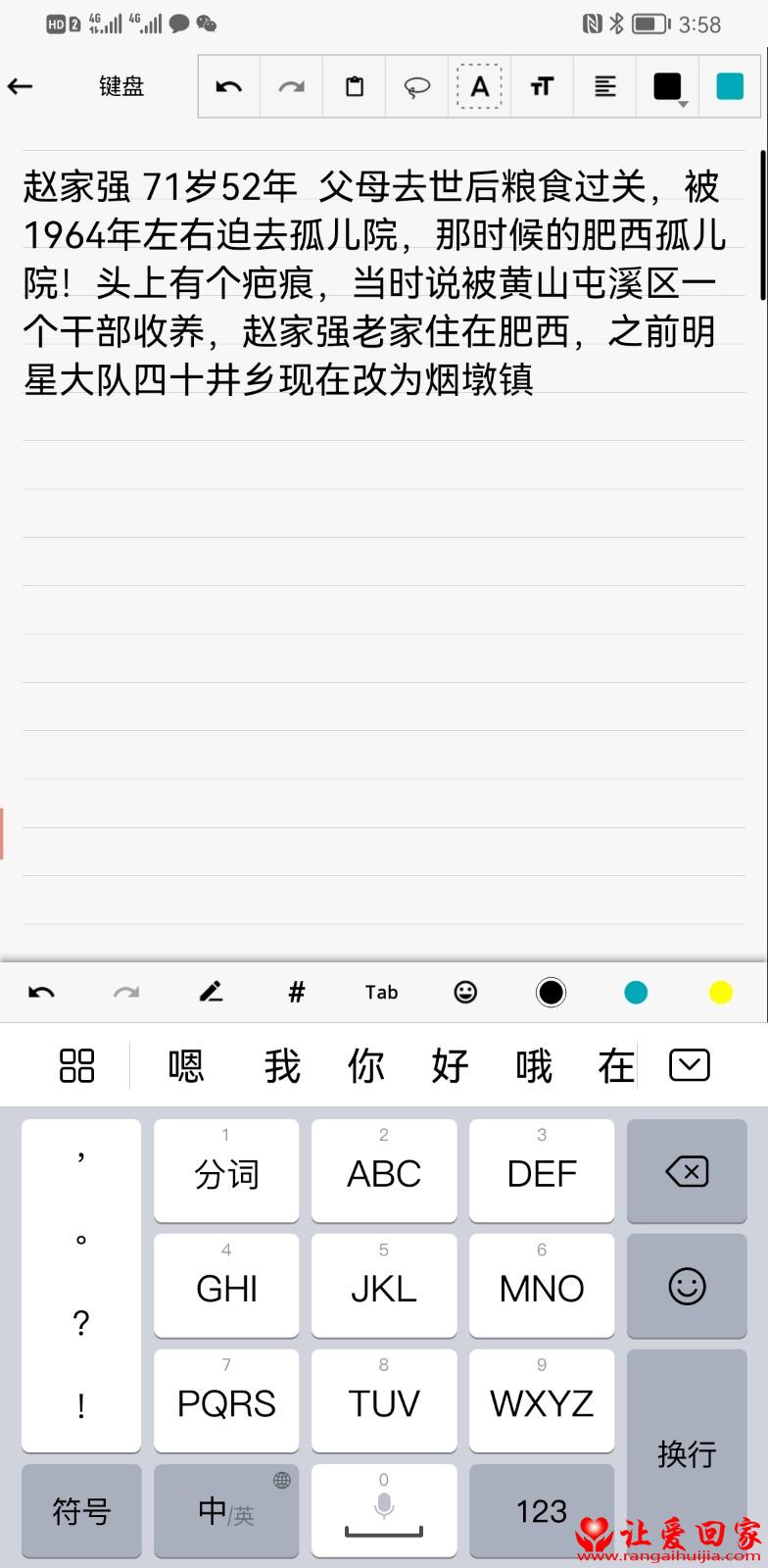Activate the text box tool

click(480, 87)
